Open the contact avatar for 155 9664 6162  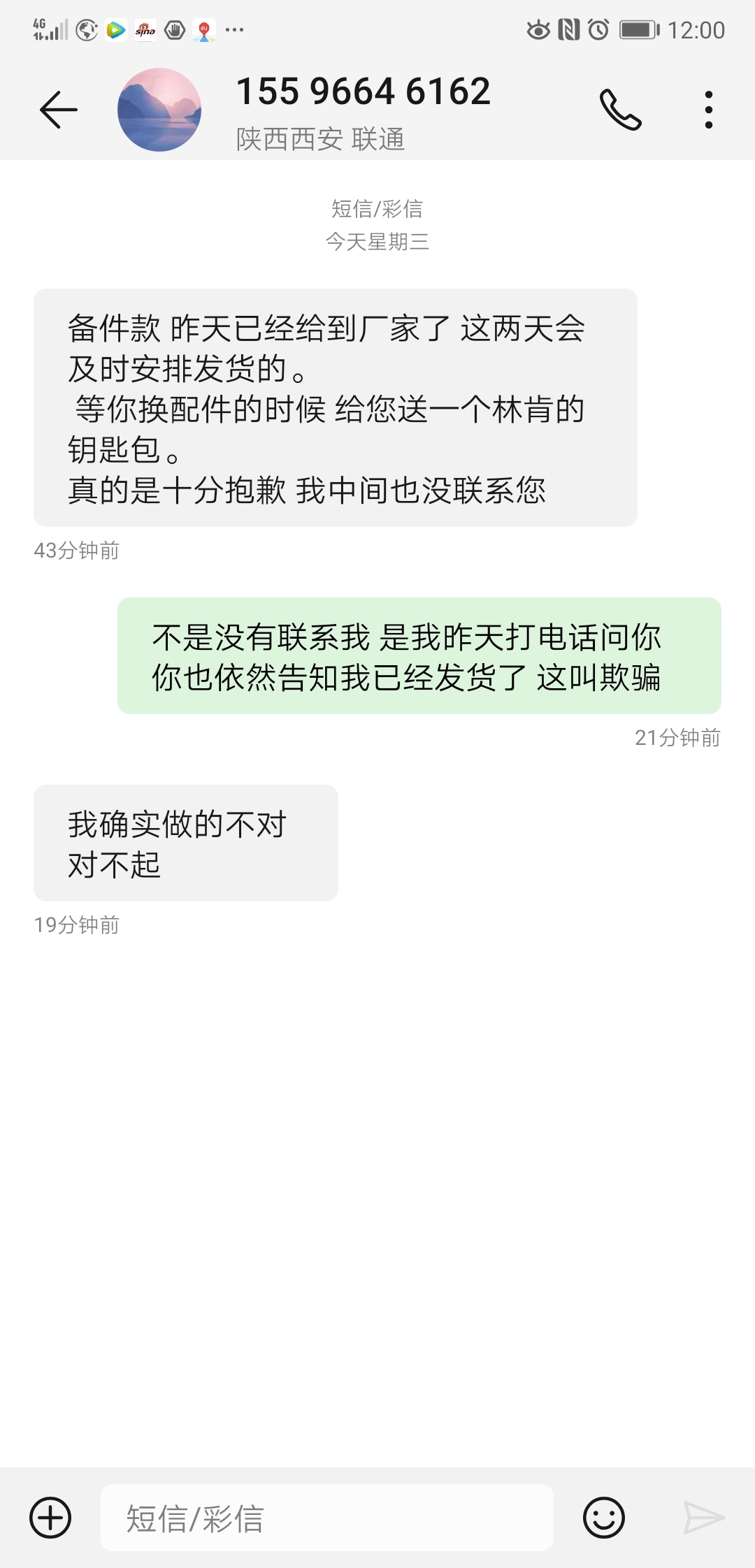tap(159, 110)
